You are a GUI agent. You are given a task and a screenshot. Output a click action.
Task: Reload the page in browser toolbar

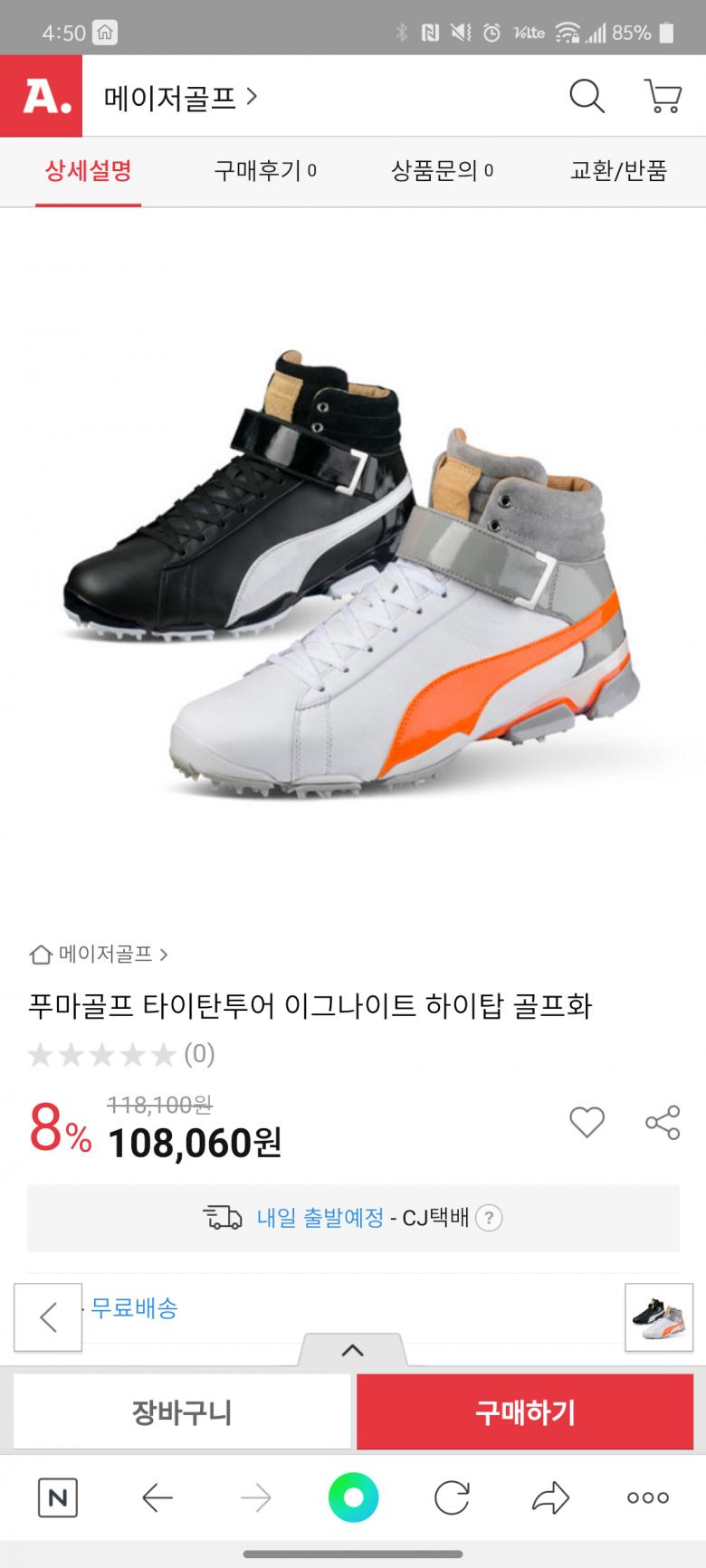(451, 1498)
